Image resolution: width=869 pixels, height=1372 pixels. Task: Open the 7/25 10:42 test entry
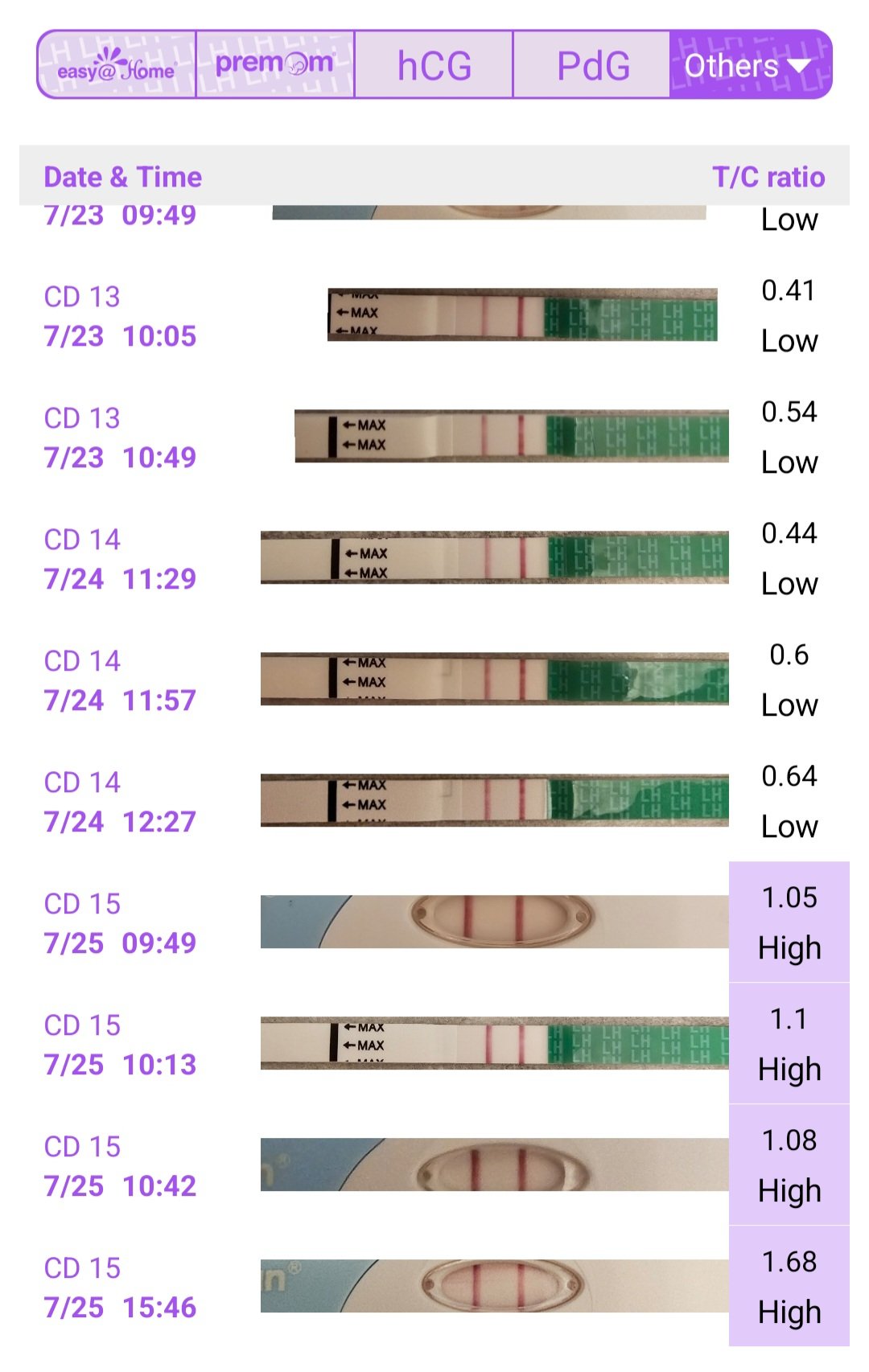pyautogui.click(x=434, y=1166)
